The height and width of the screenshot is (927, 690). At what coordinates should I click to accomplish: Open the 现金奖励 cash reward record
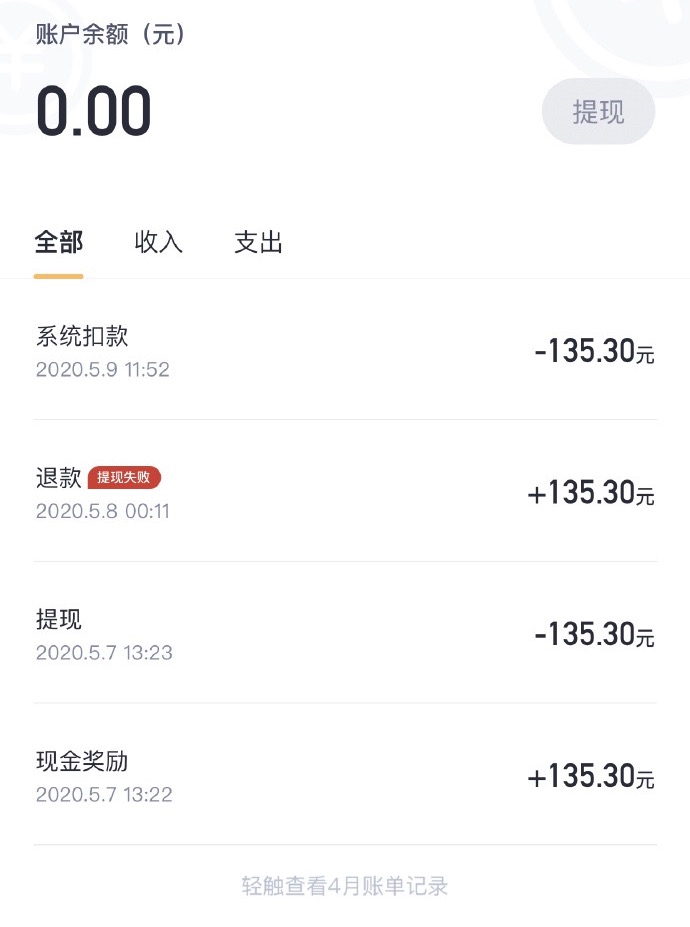pyautogui.click(x=345, y=776)
